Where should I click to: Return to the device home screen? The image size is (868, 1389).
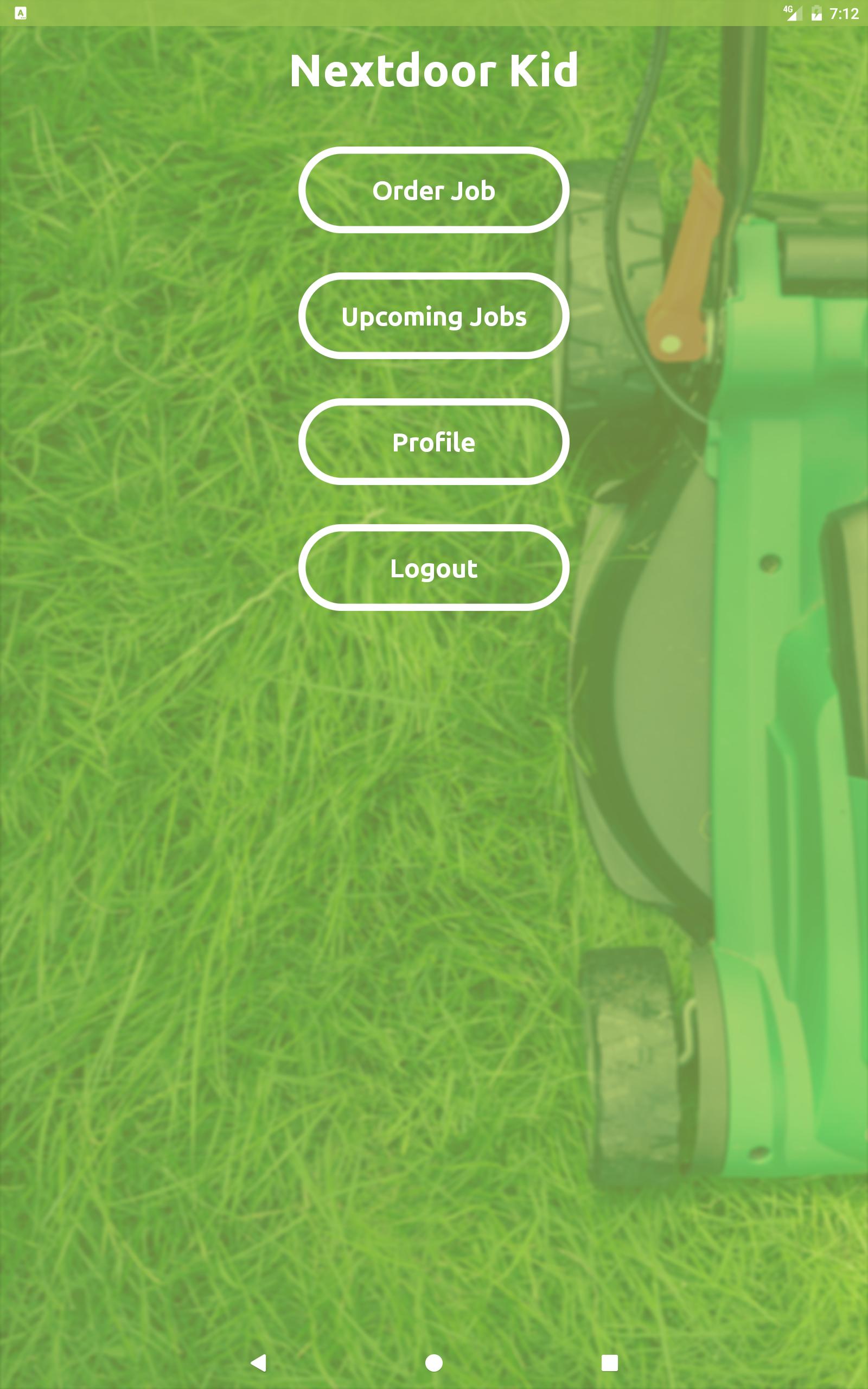(434, 1362)
